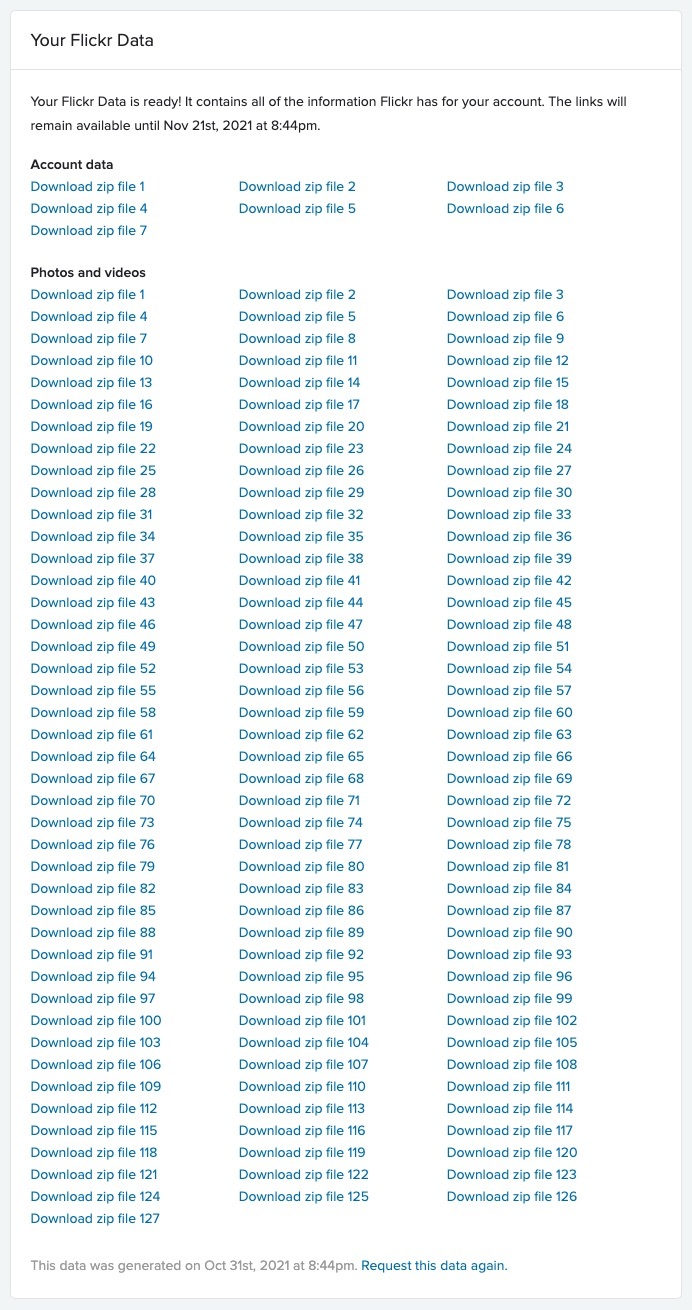Download zip file 87
The width and height of the screenshot is (692, 1310).
pyautogui.click(x=509, y=911)
